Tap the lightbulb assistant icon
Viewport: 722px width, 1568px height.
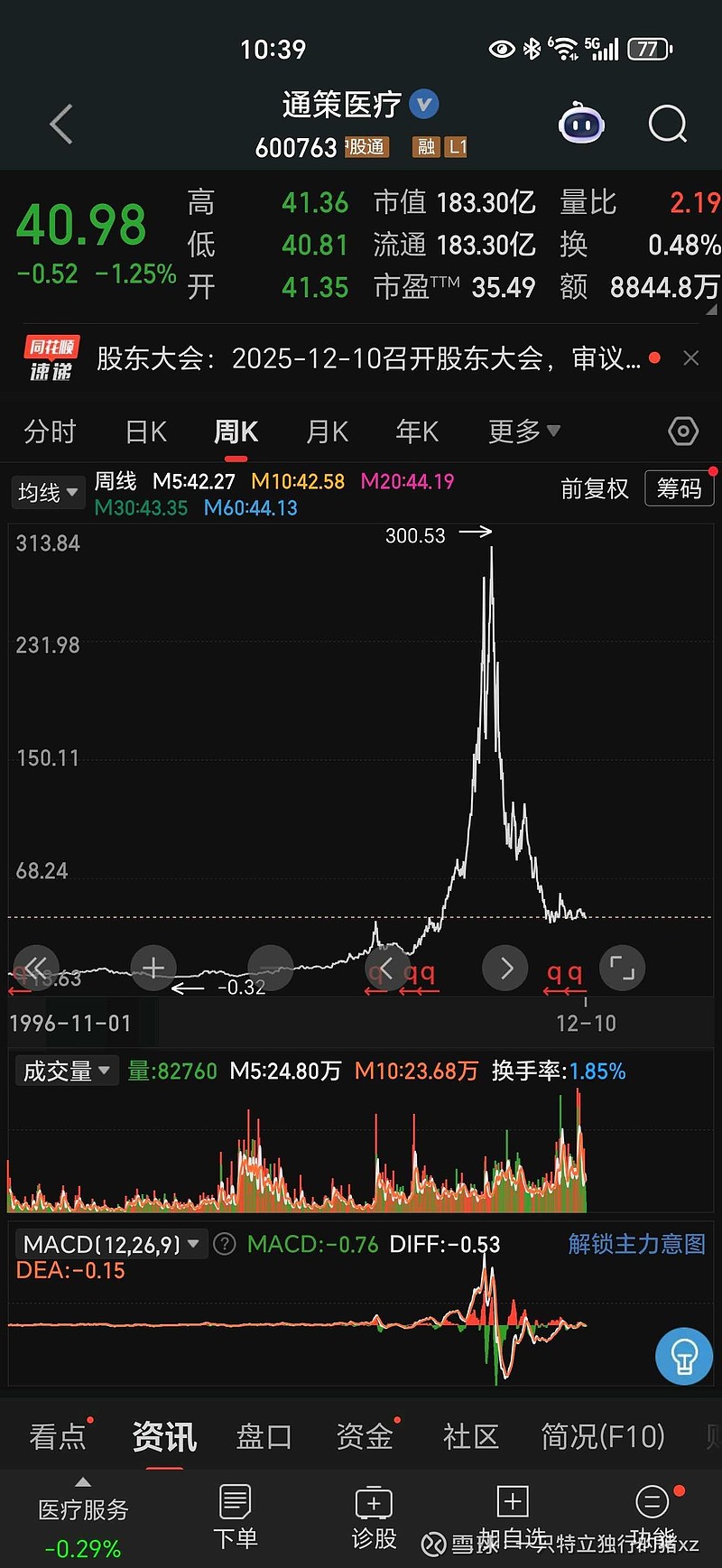coord(683,1356)
